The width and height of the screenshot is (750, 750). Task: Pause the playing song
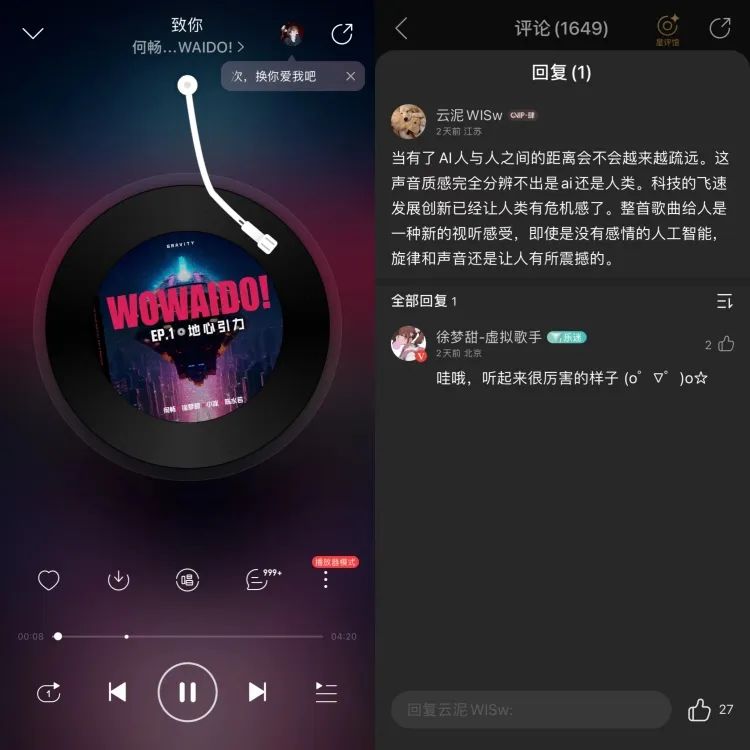187,692
